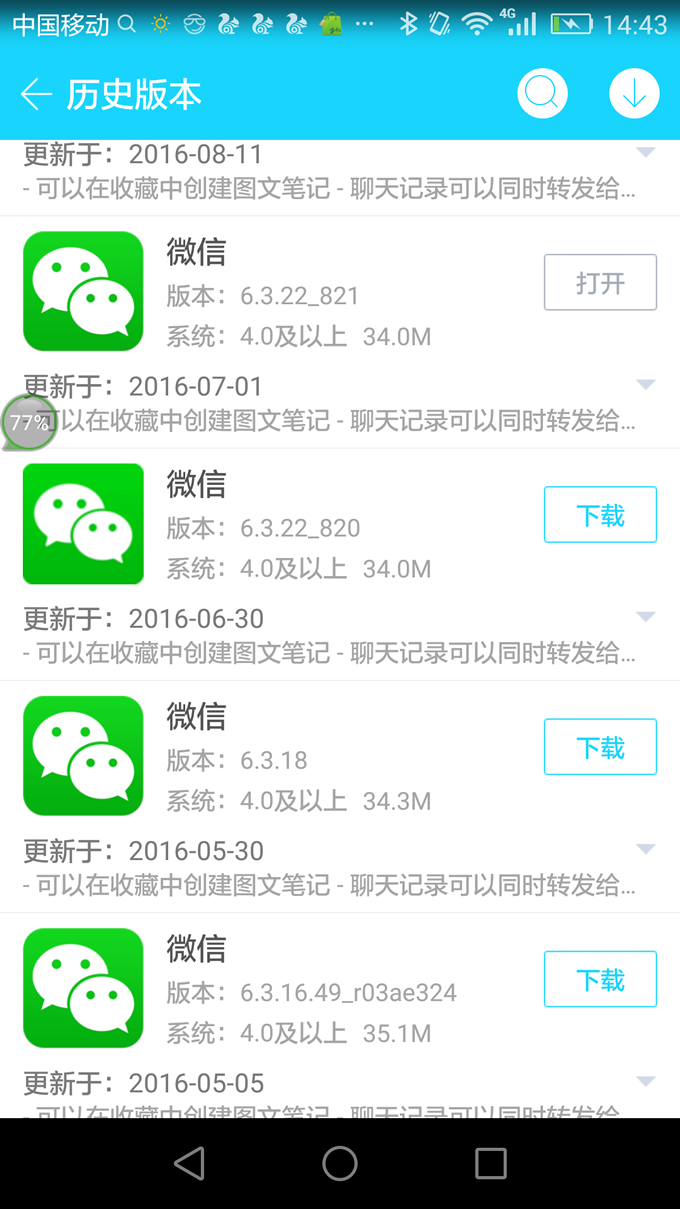Download WeChat version 6.3.18
680x1209 pixels.
(x=600, y=747)
